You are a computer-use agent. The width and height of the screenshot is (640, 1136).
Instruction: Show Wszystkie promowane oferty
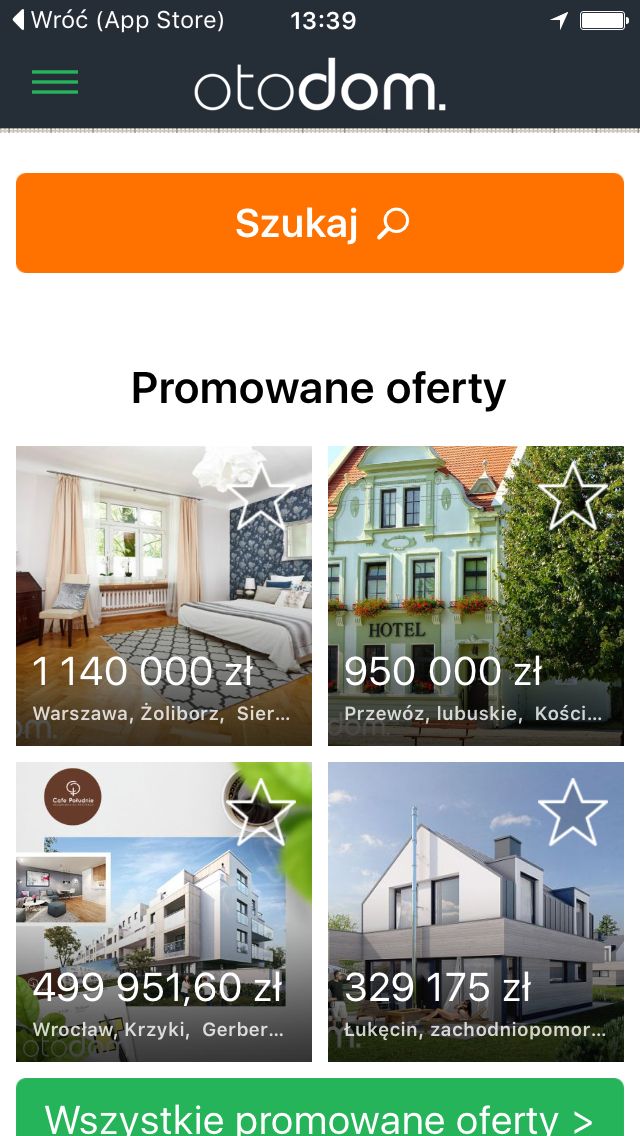pos(320,1107)
